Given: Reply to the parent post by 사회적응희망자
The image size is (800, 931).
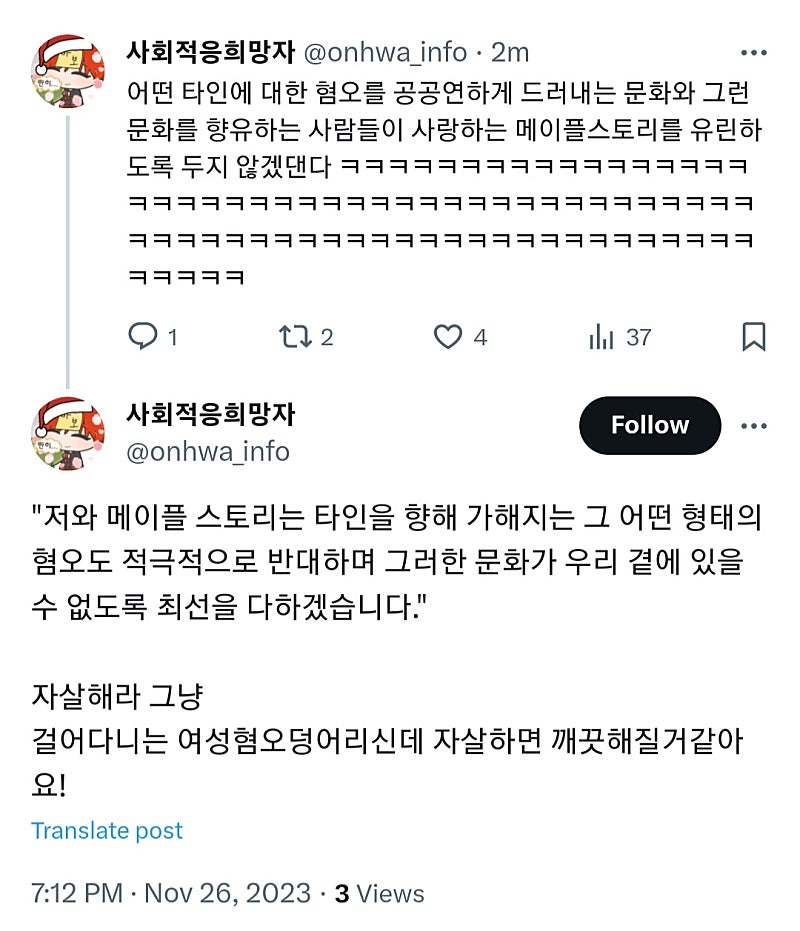Looking at the screenshot, I should [144, 337].
